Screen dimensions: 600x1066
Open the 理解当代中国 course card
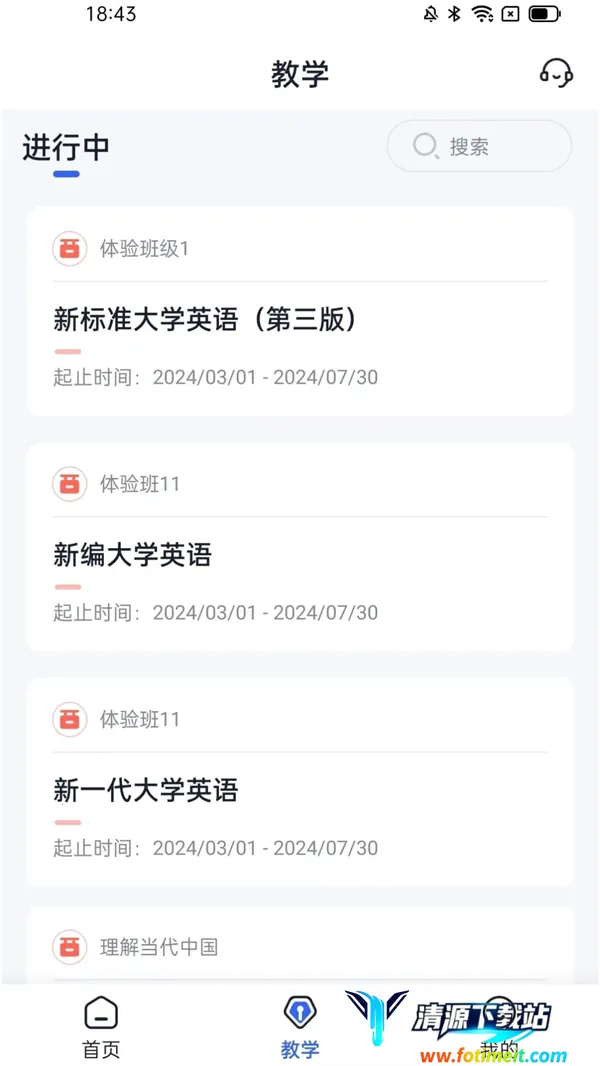pyautogui.click(x=300, y=946)
